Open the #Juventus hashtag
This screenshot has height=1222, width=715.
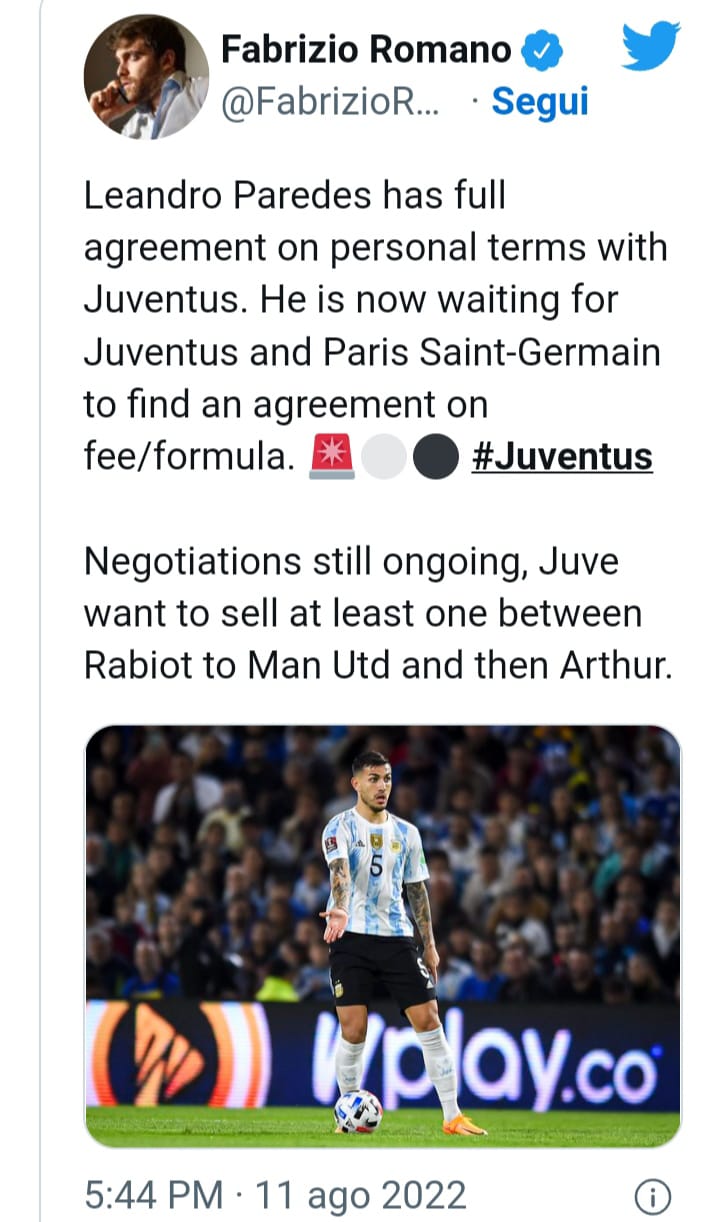tap(560, 457)
